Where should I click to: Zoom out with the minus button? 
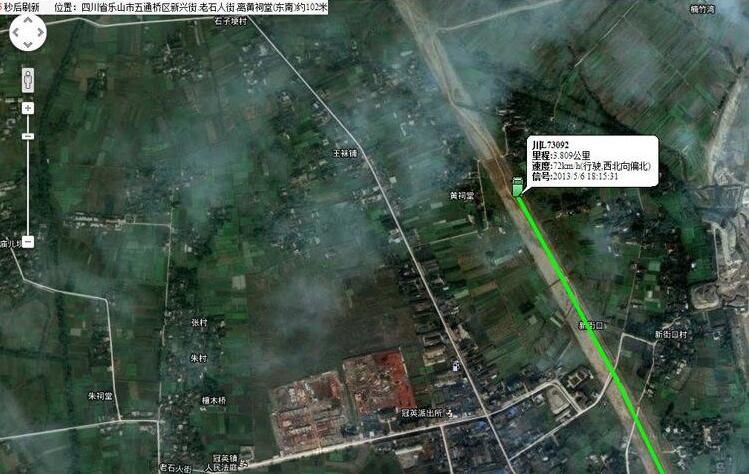click(28, 241)
